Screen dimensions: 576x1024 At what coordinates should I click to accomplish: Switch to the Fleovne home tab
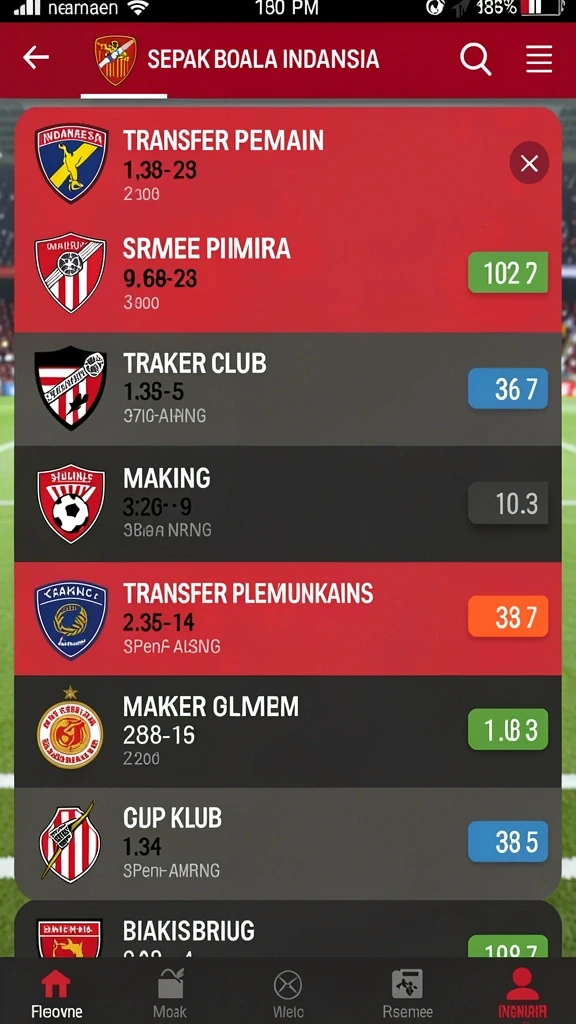coord(57,992)
